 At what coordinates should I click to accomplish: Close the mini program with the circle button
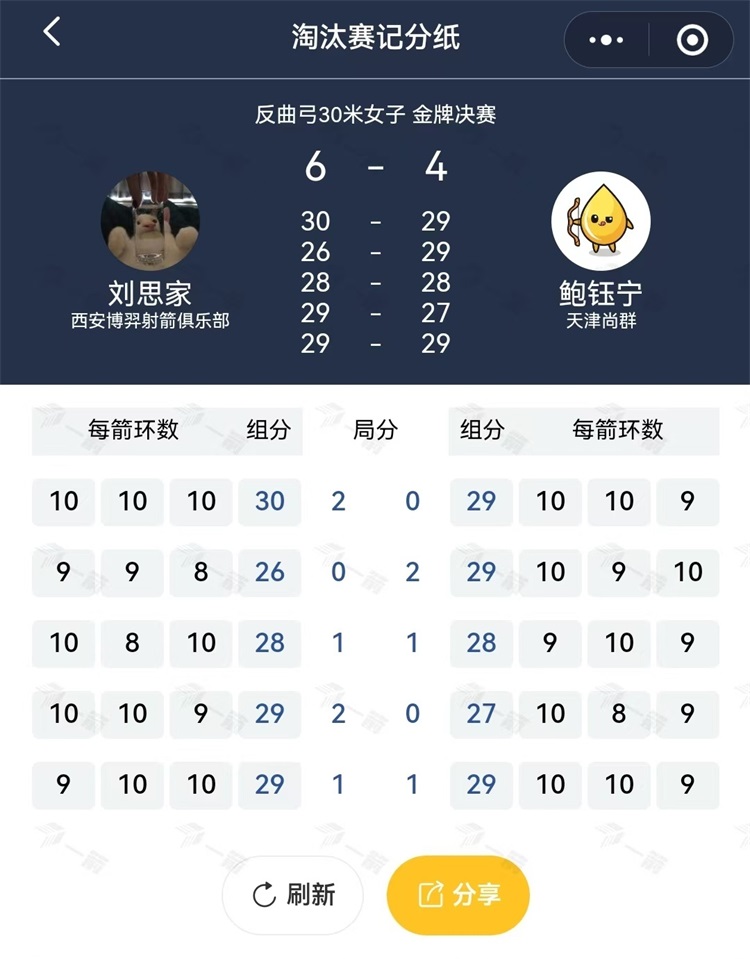pyautogui.click(x=692, y=40)
